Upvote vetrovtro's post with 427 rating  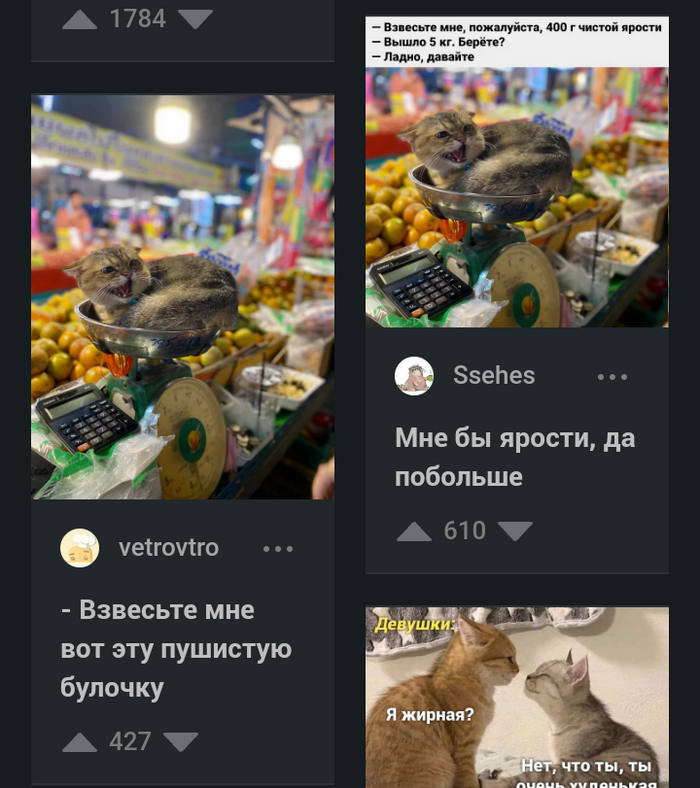[80, 742]
